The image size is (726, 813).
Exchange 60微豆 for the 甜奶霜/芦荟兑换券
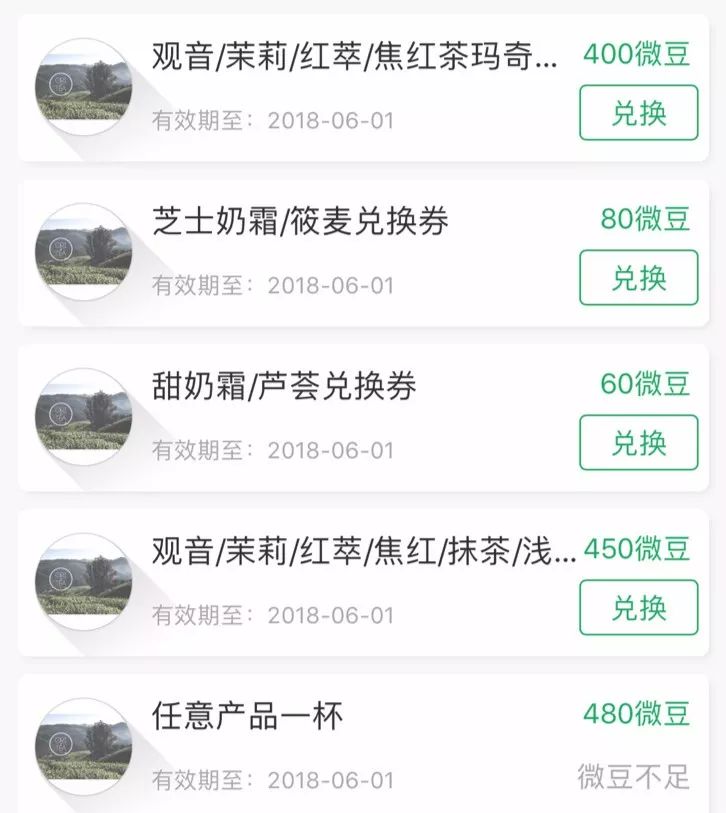(638, 442)
